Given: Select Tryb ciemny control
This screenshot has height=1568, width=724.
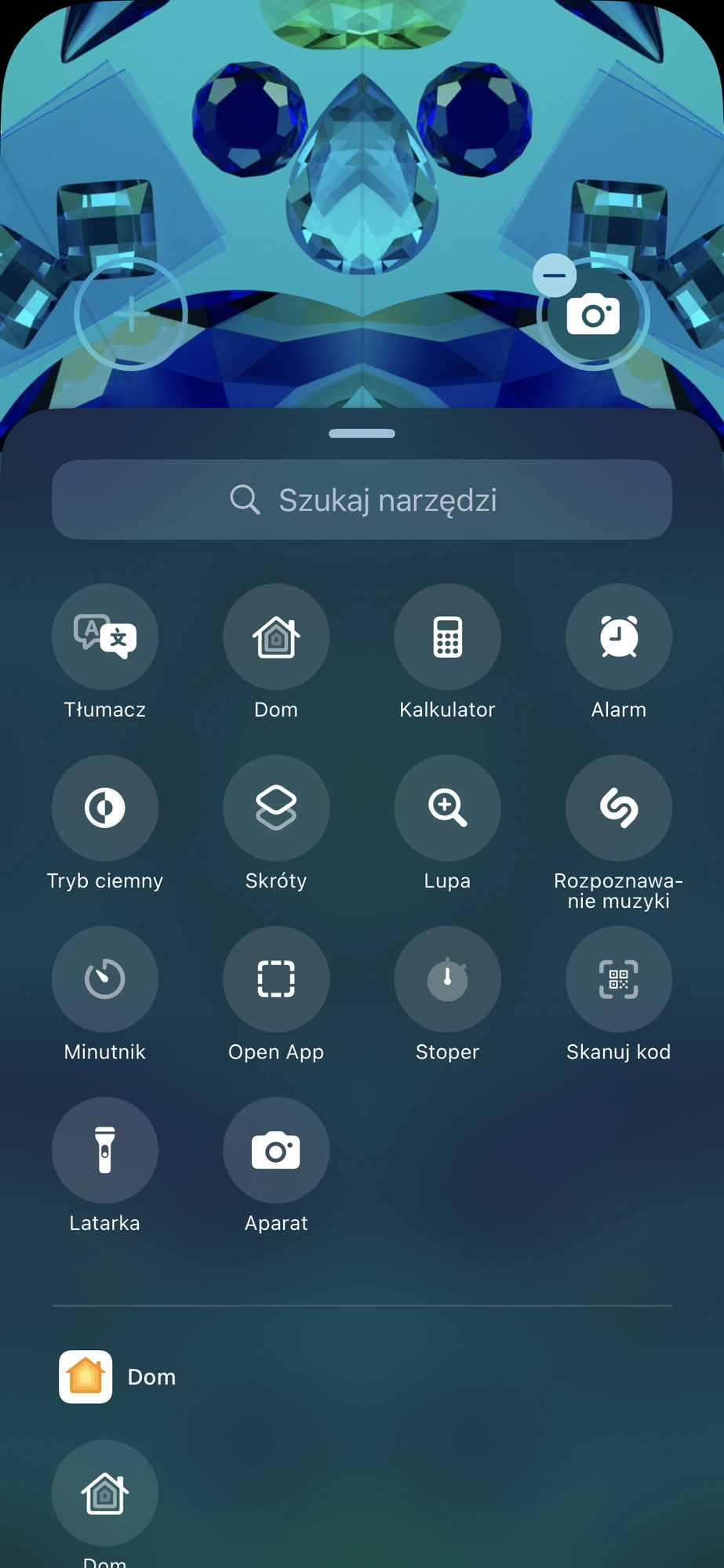Looking at the screenshot, I should pyautogui.click(x=105, y=808).
